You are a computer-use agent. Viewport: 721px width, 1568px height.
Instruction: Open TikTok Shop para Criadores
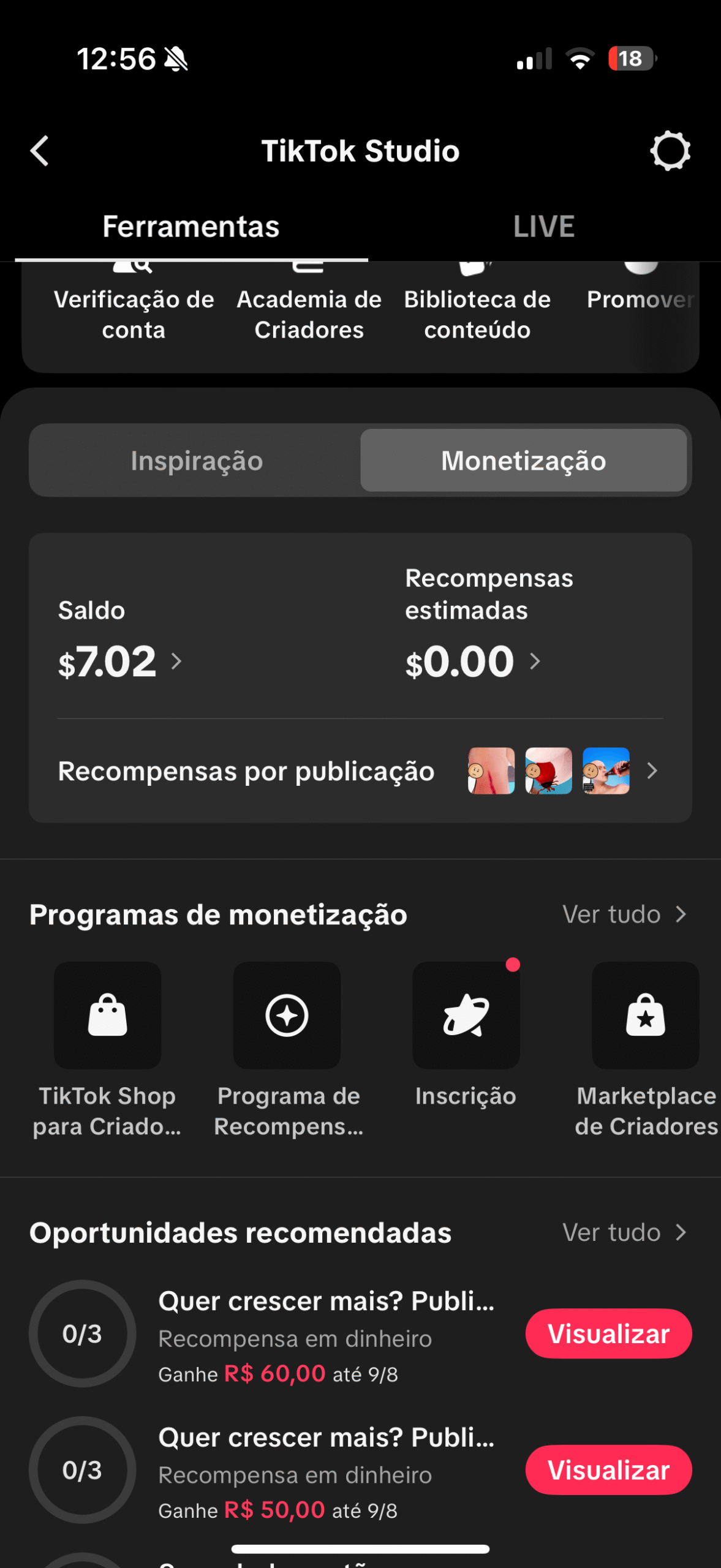tap(107, 1016)
